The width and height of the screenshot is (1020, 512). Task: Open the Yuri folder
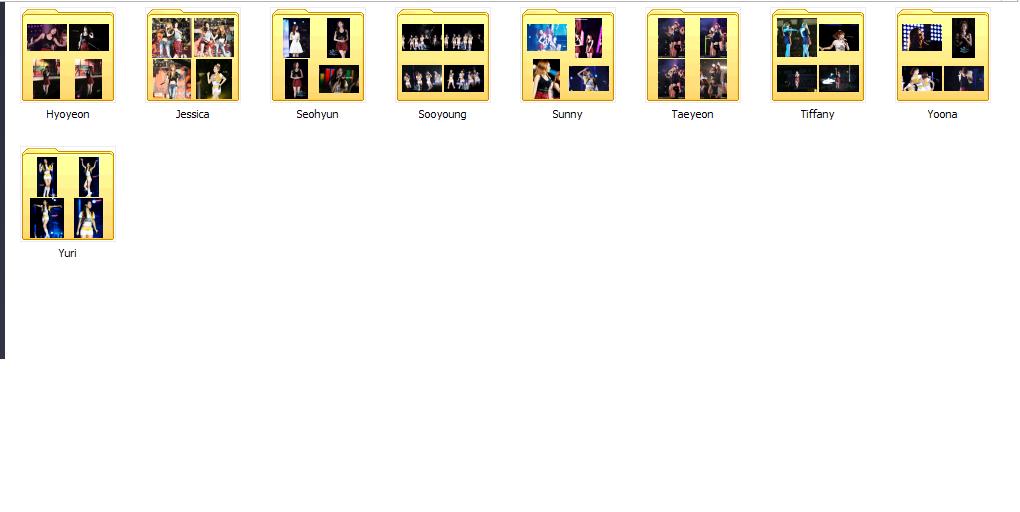coord(68,196)
